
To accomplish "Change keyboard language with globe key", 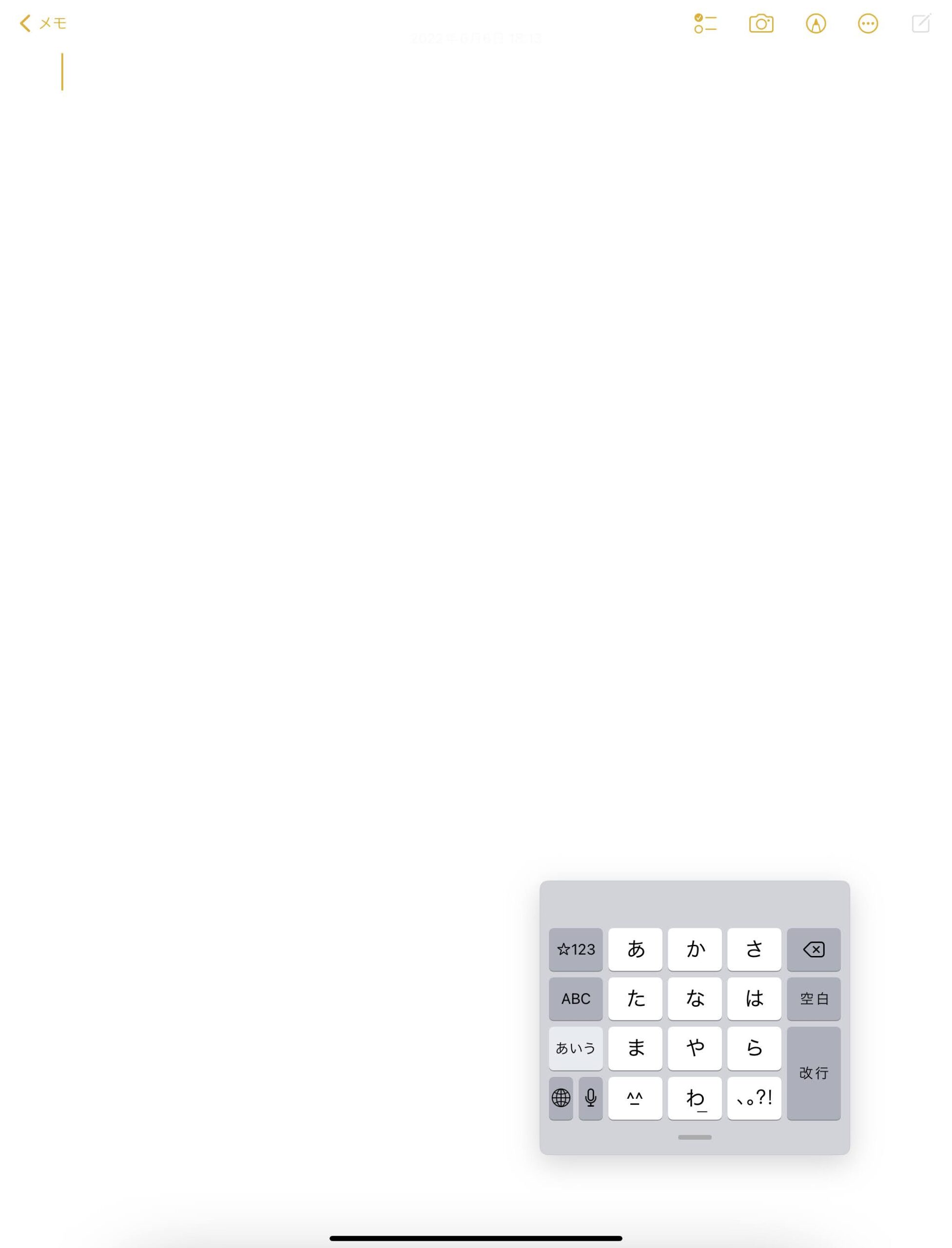I will (x=561, y=1098).
